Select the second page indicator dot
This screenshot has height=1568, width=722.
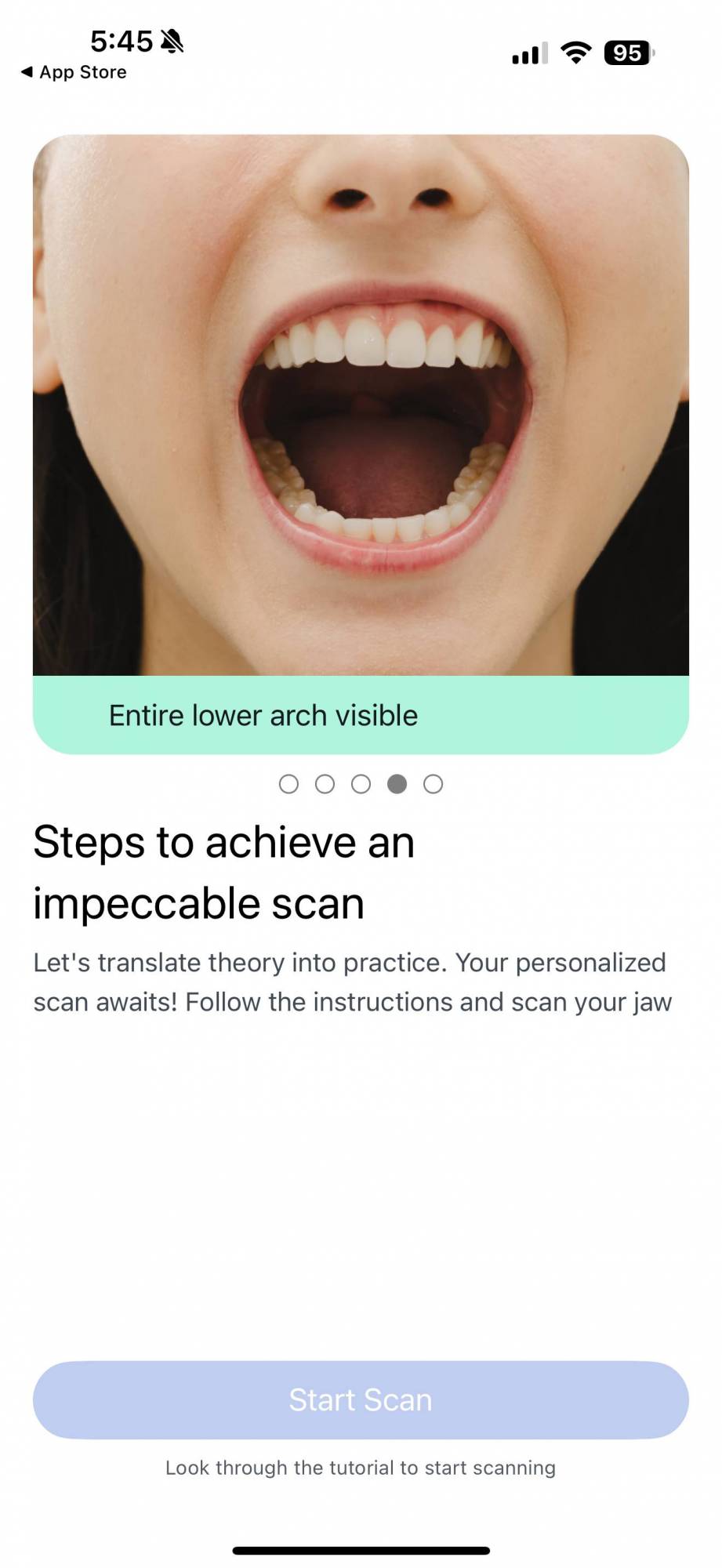coord(325,784)
